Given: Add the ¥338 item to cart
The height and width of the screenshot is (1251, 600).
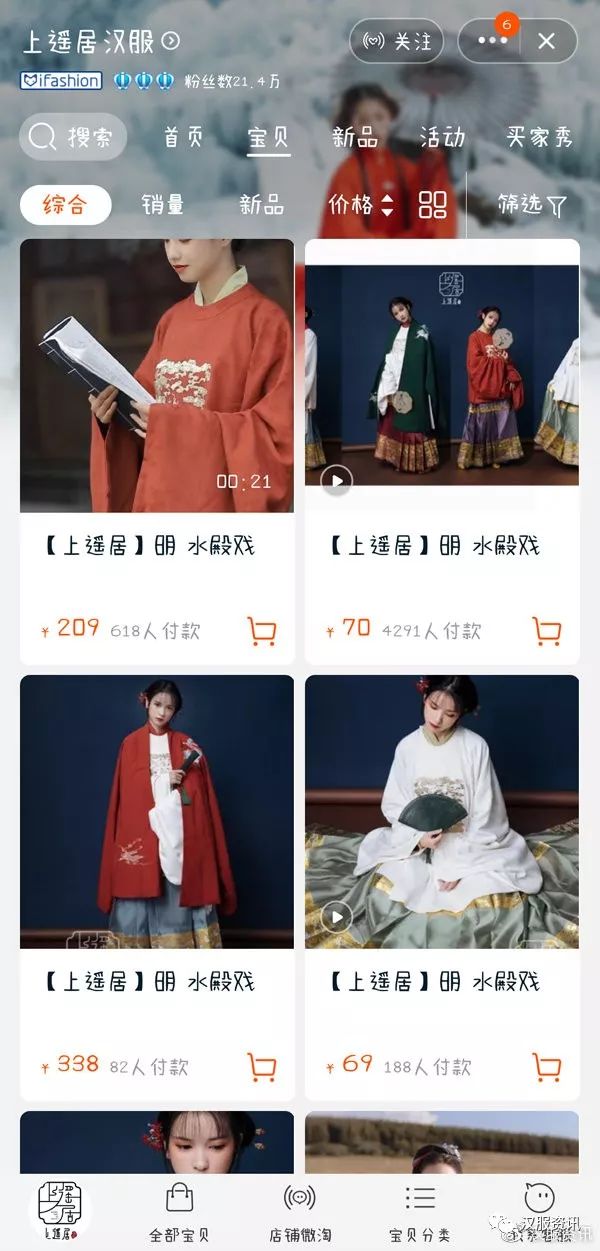Looking at the screenshot, I should click(x=262, y=1066).
